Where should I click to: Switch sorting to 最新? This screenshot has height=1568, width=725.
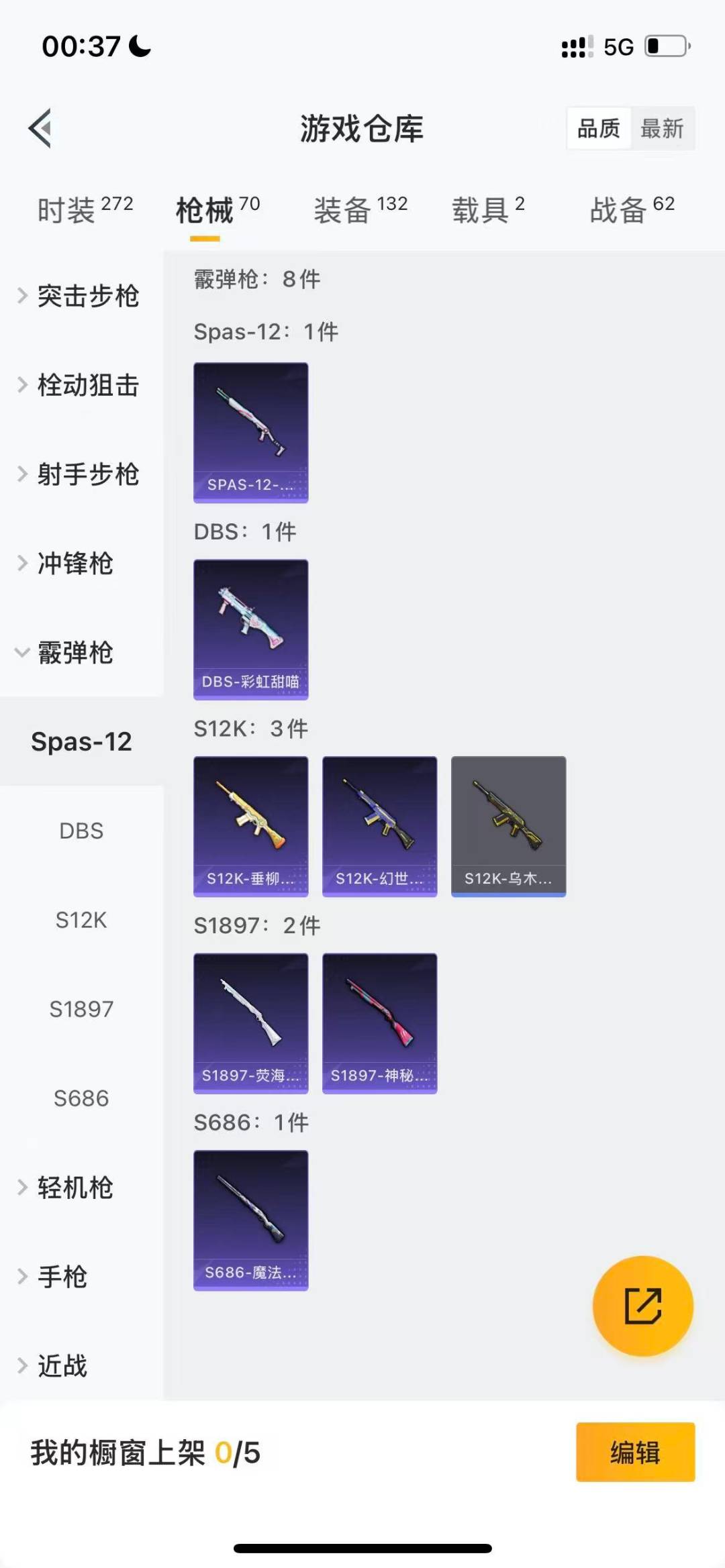point(663,128)
